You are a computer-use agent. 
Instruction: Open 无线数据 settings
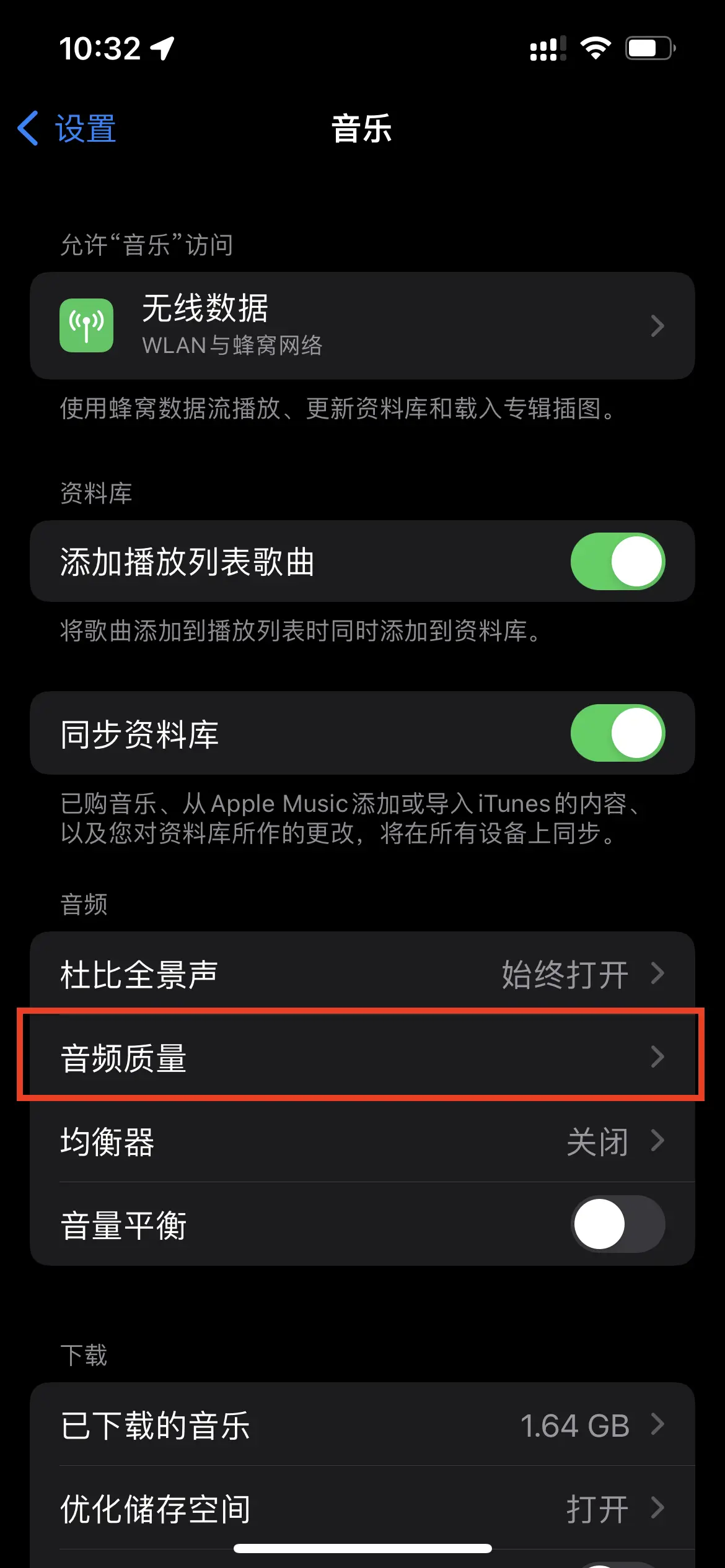pos(362,326)
